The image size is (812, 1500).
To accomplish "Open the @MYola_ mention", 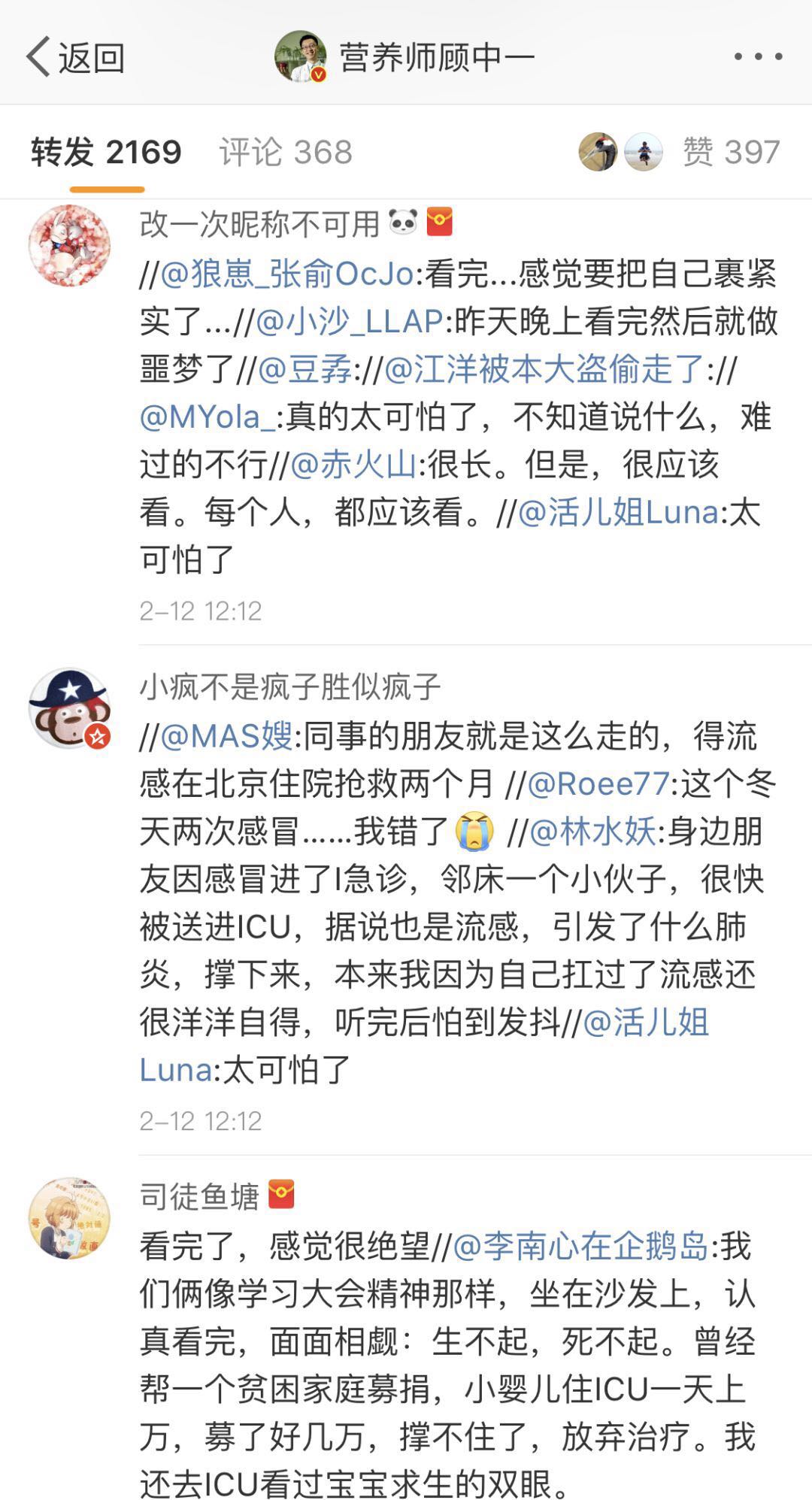I will [208, 417].
